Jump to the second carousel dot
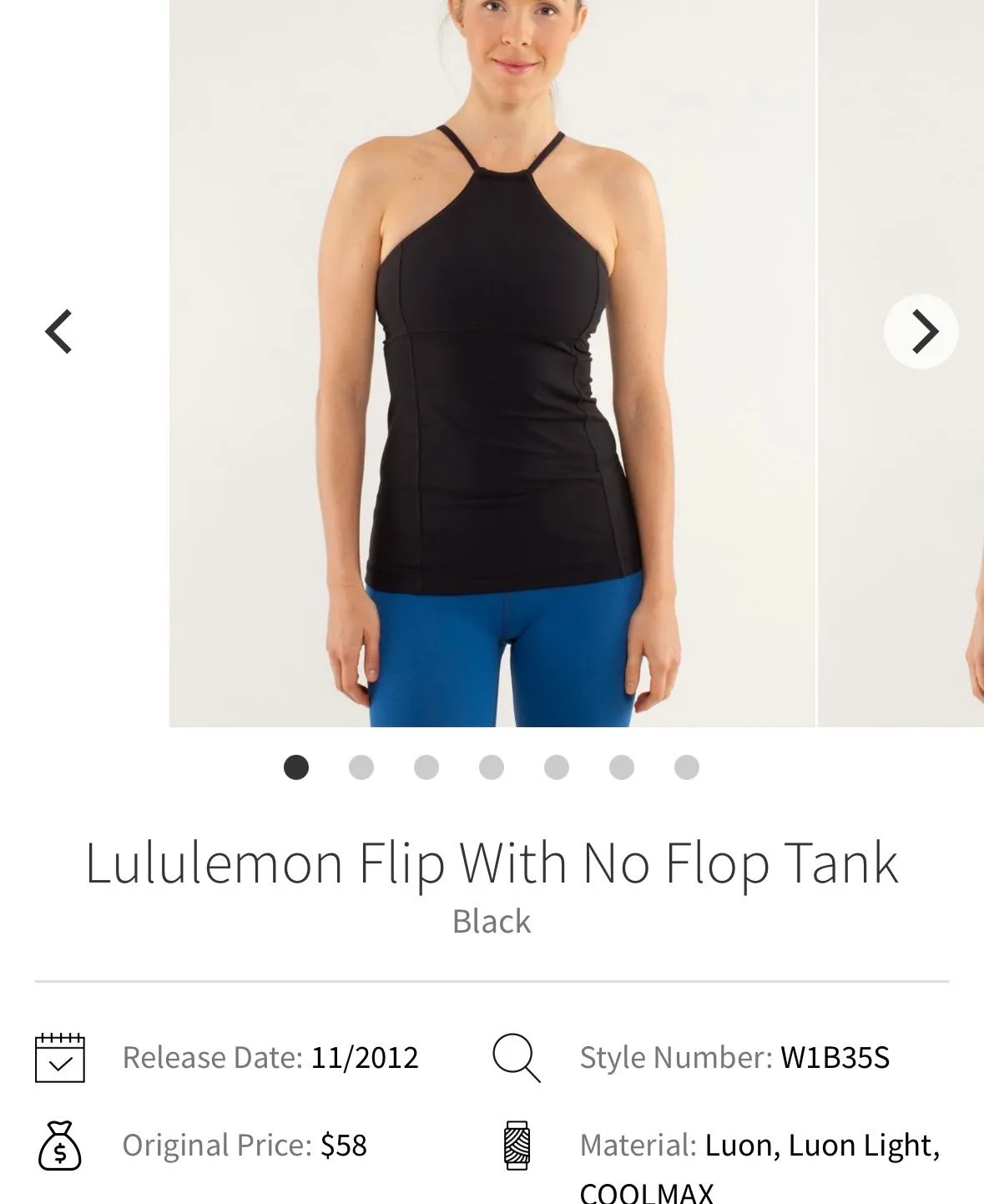Viewport: 984px width, 1204px height. coord(361,766)
